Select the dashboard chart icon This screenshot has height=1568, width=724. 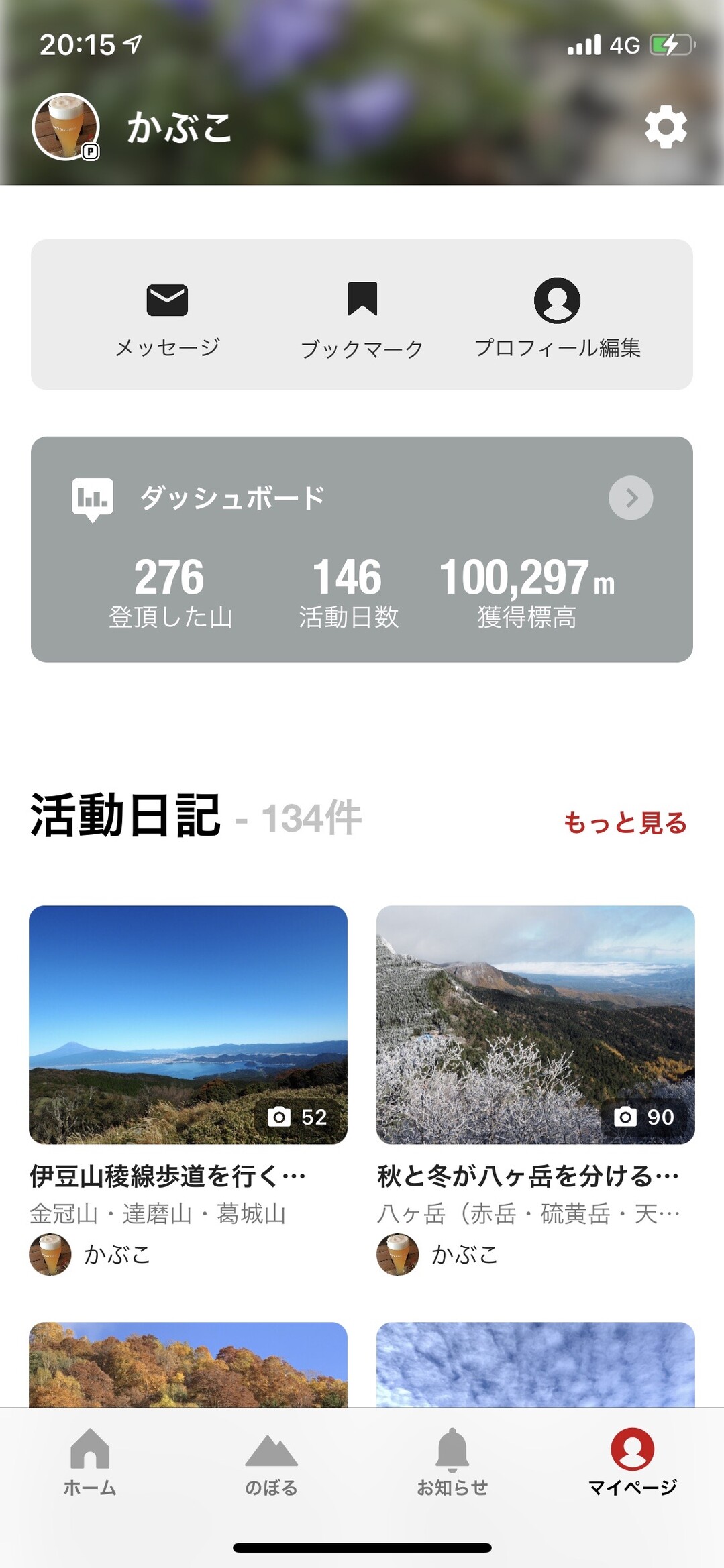point(94,497)
